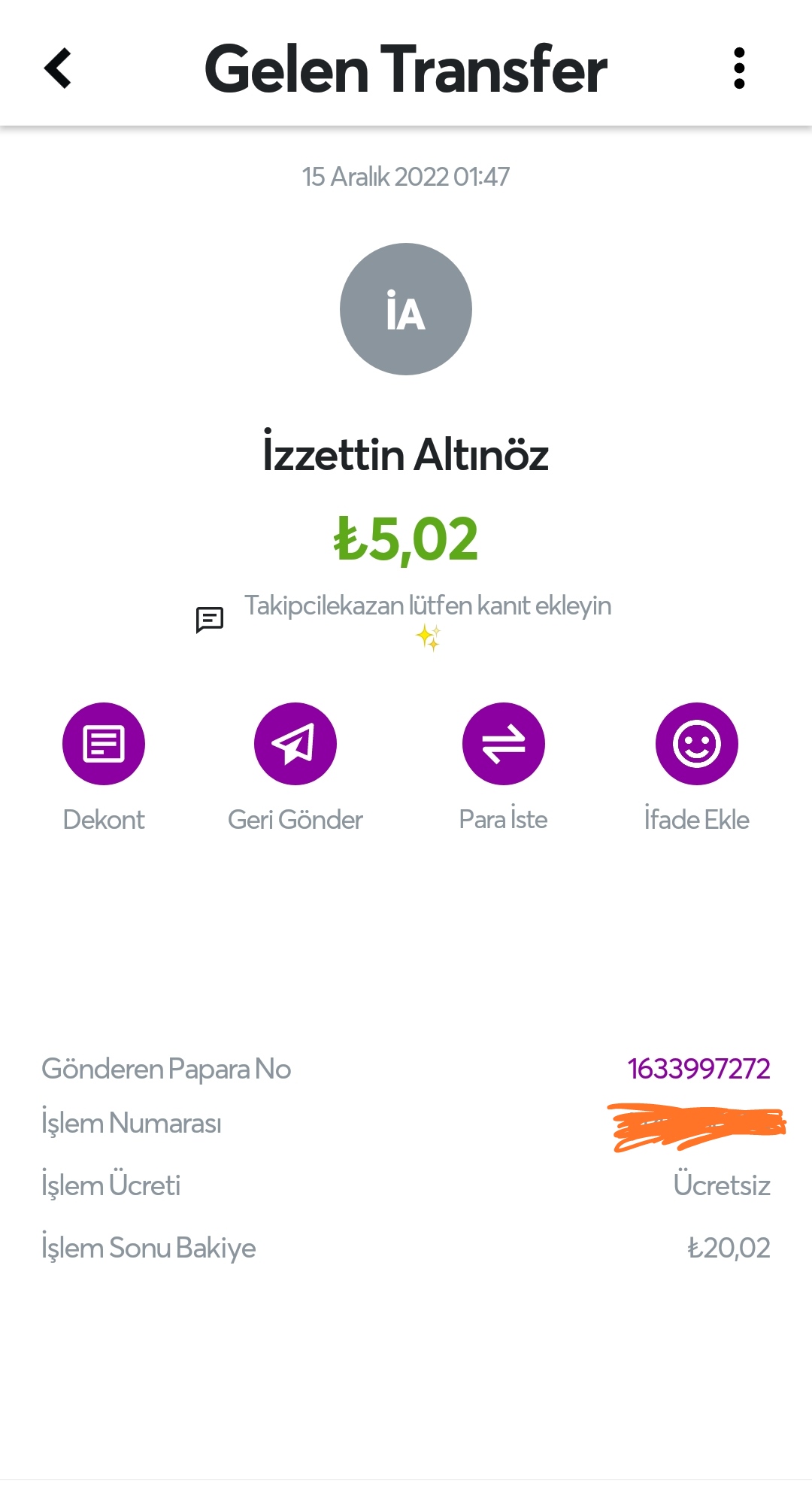This screenshot has width=812, height=1505.
Task: Select Para İste to request money
Action: tap(503, 744)
